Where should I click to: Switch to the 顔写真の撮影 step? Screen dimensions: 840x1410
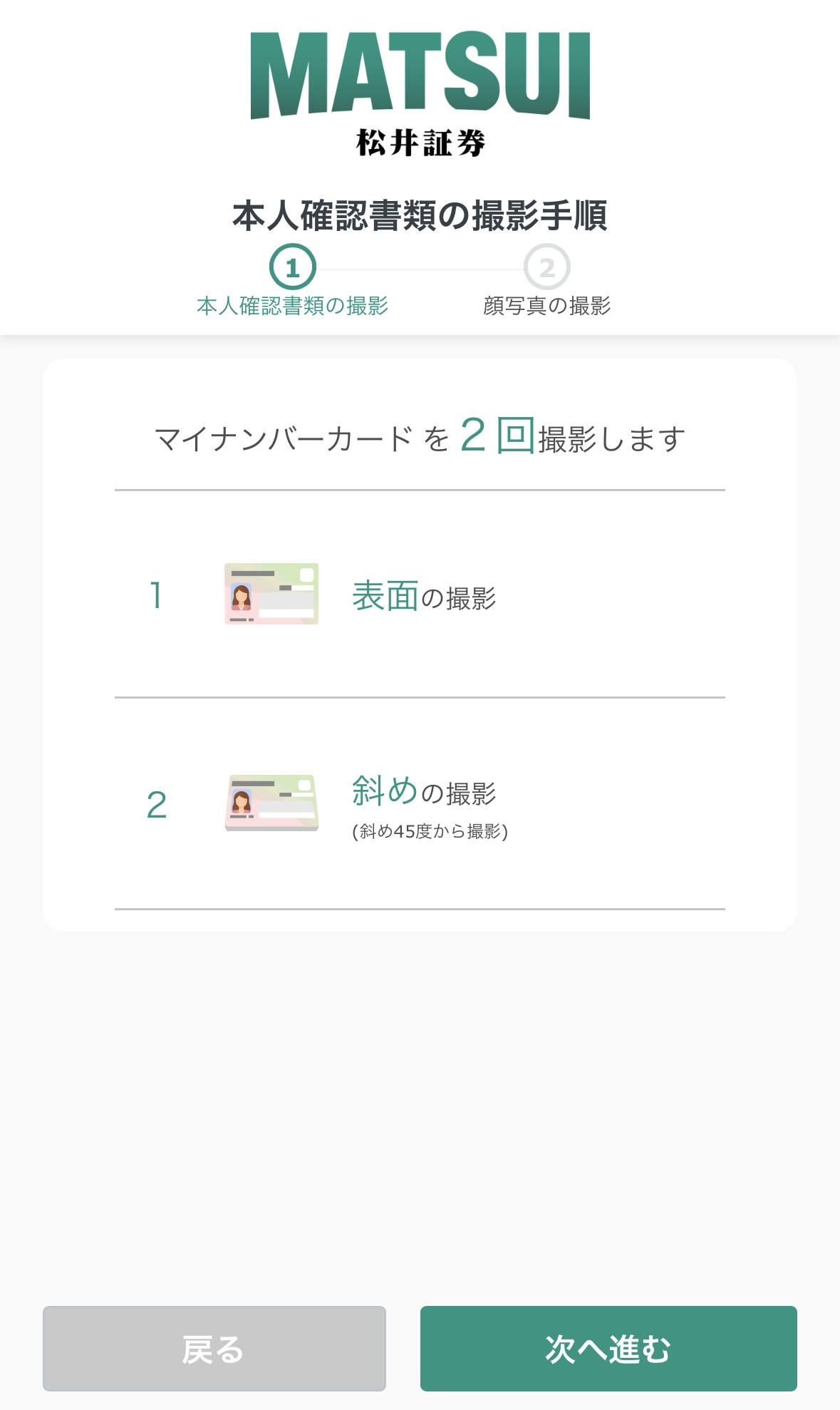(546, 307)
